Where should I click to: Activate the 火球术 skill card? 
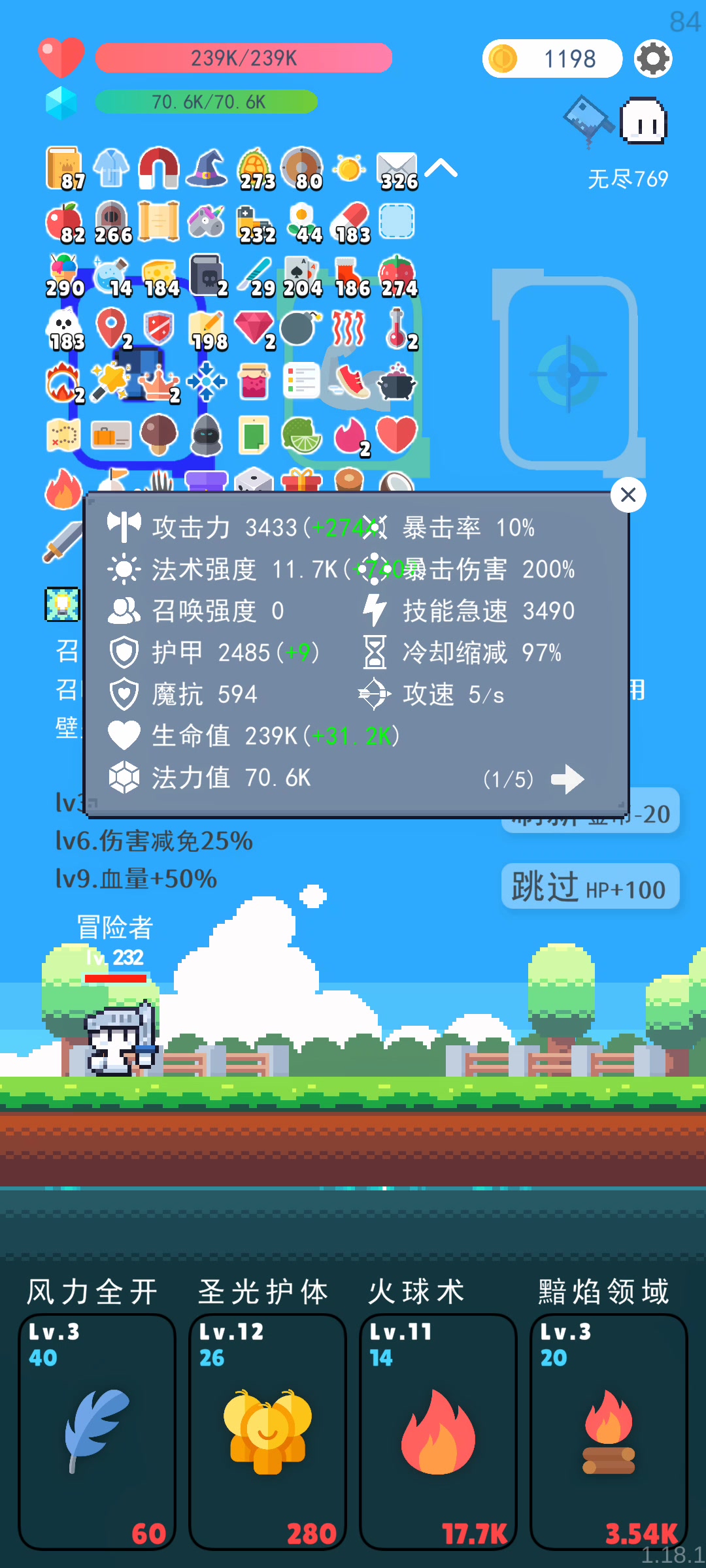(x=438, y=1431)
